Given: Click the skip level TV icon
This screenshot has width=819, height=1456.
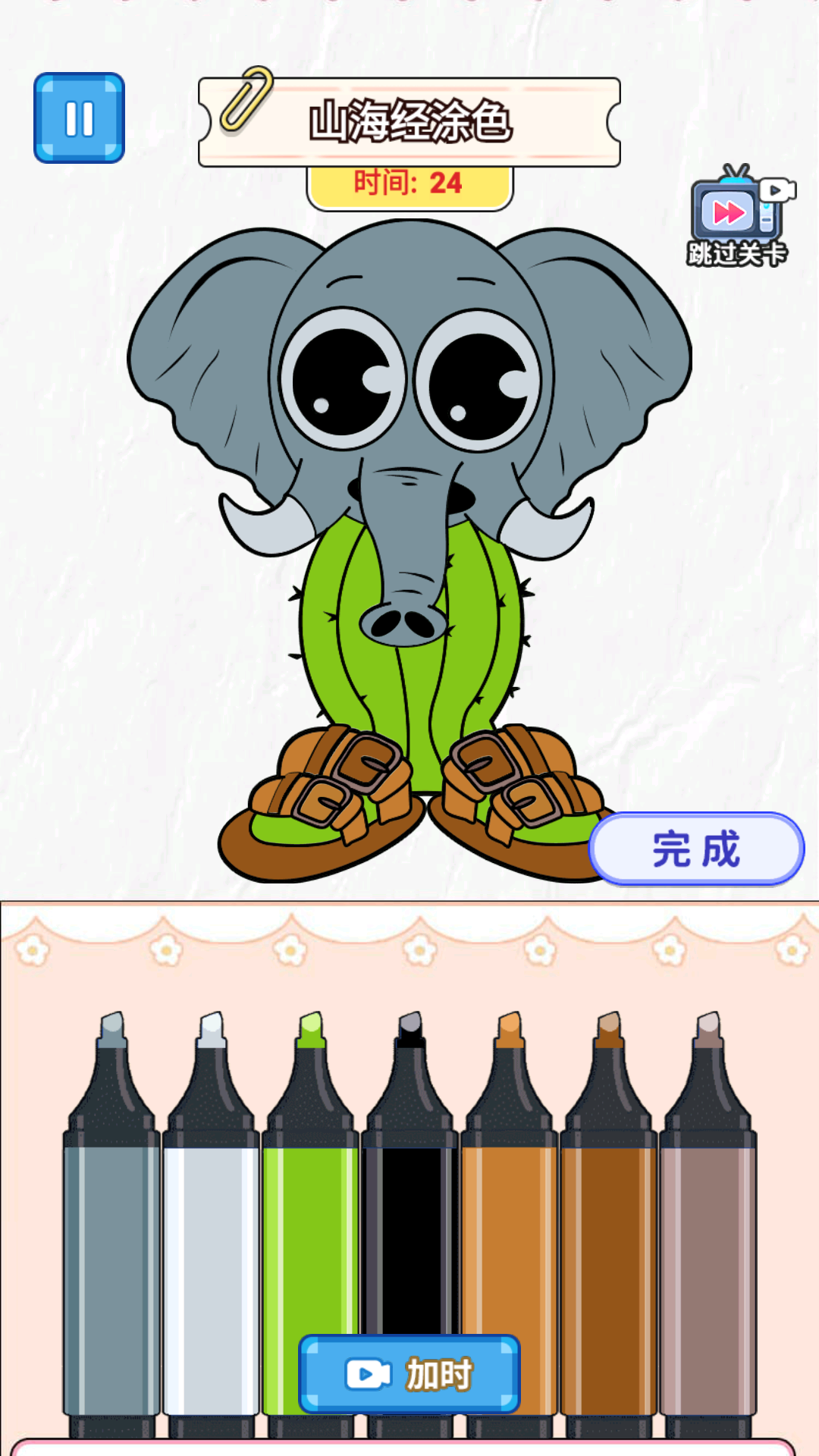Looking at the screenshot, I should coord(730,214).
